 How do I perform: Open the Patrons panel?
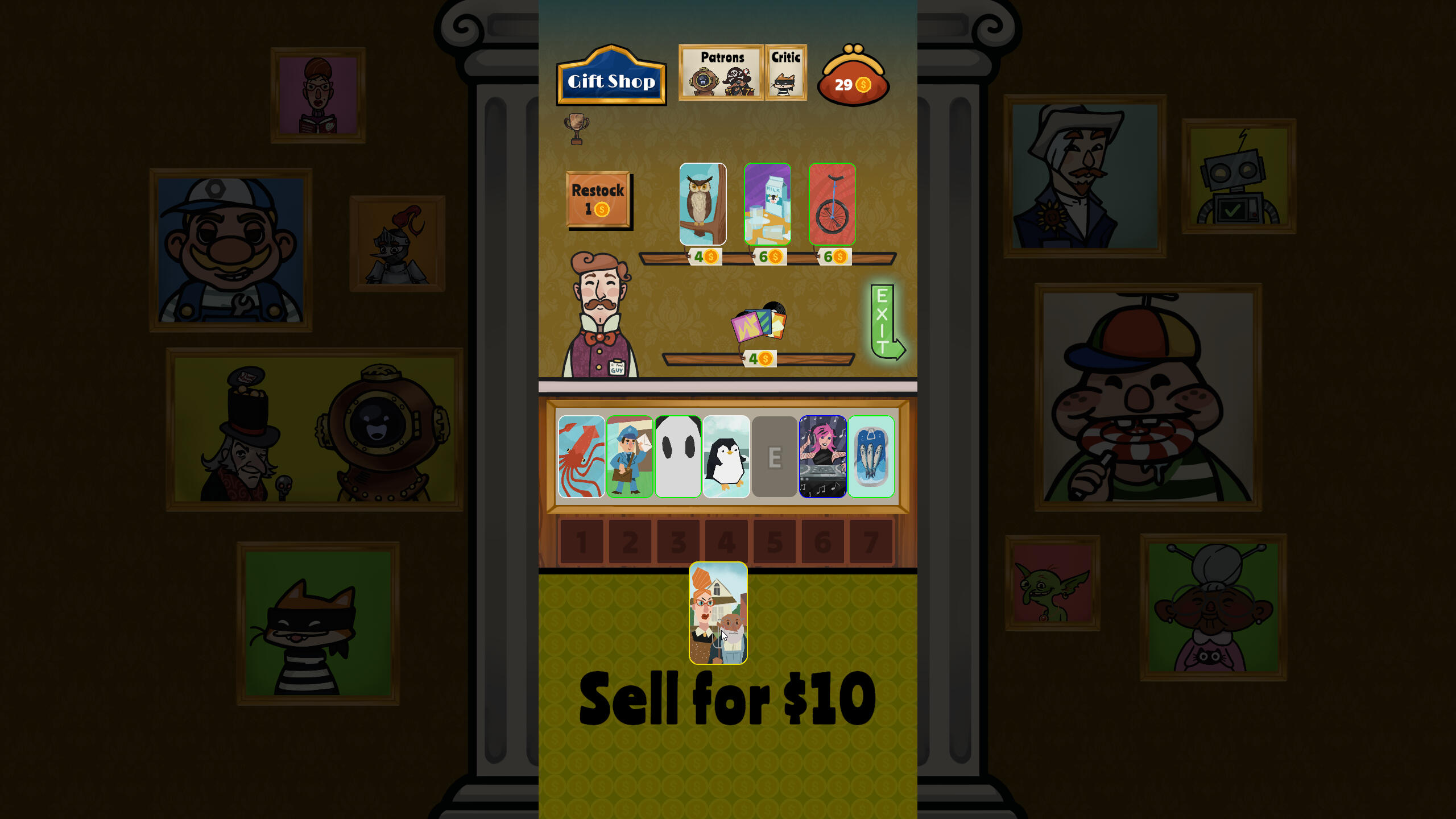click(x=721, y=72)
